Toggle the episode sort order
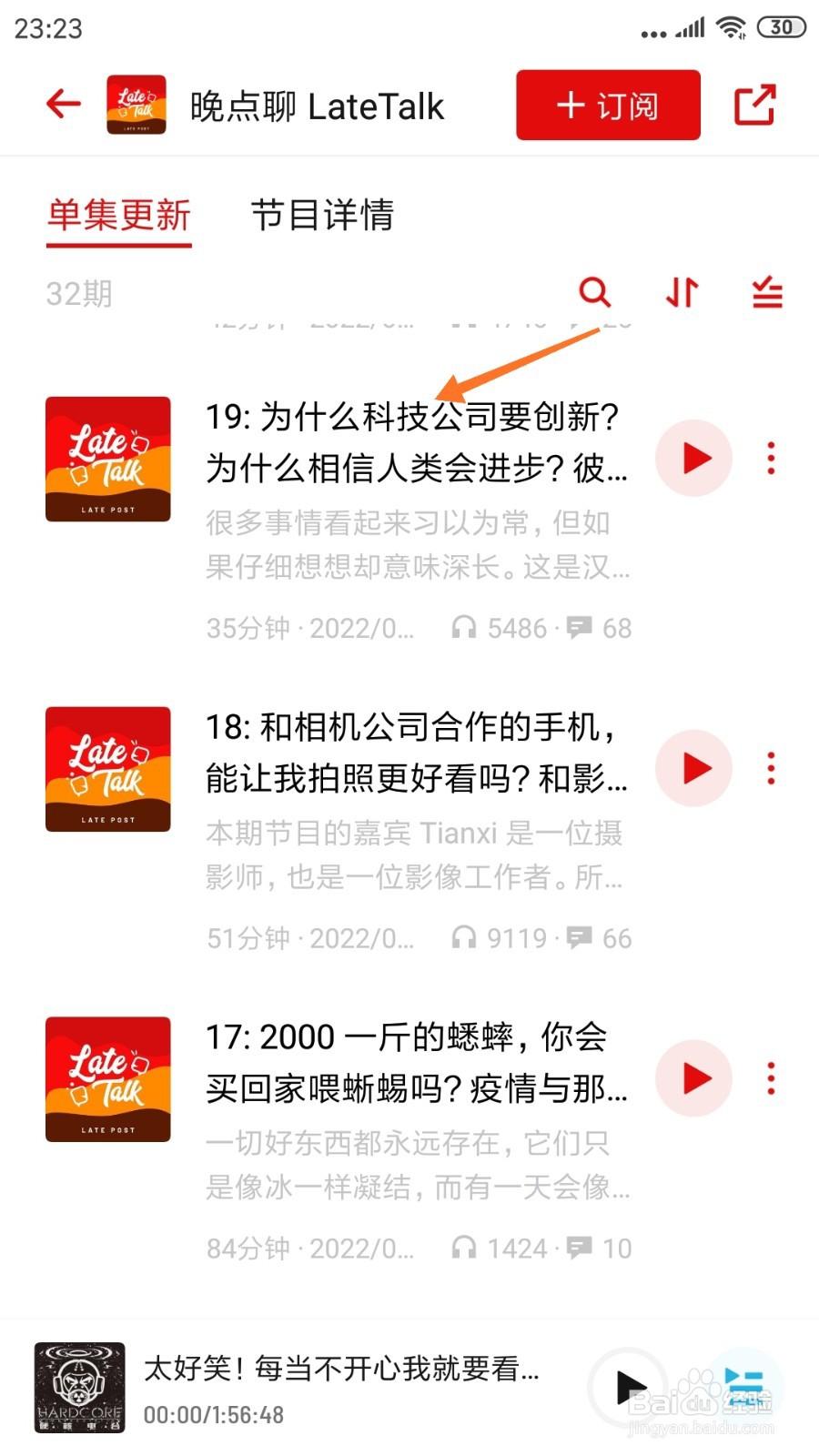819x1456 pixels. 682,293
